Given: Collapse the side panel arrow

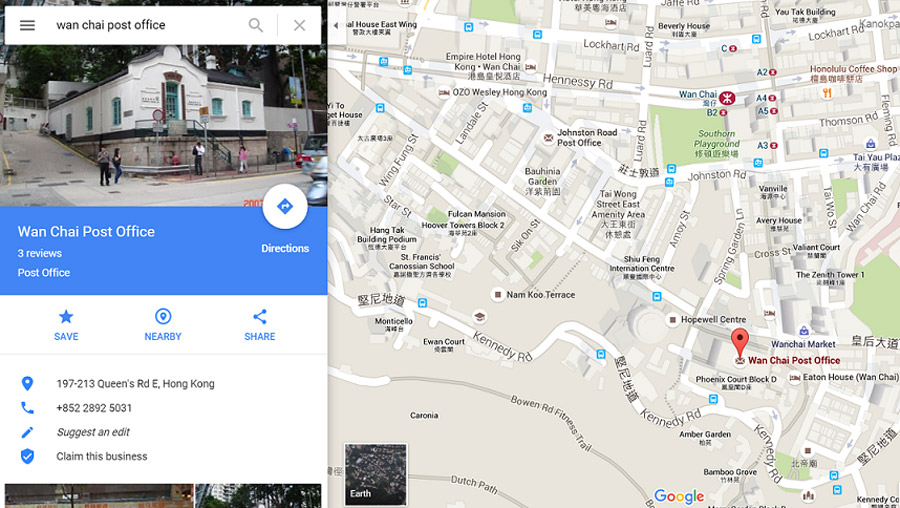Looking at the screenshot, I should 335,25.
